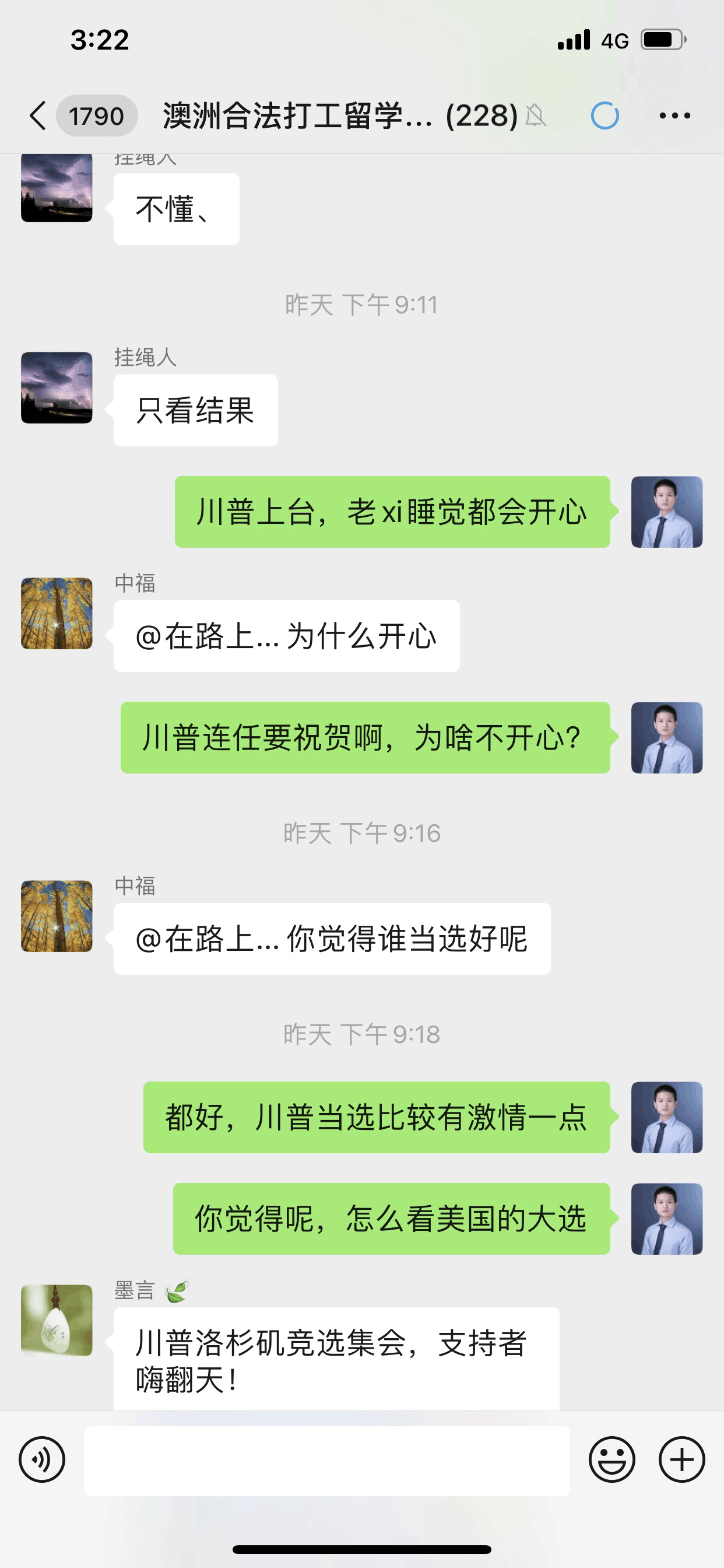This screenshot has width=724, height=1568.
Task: Open 中福's avatar beside 你觉得谁当选好呢
Action: pos(57,916)
